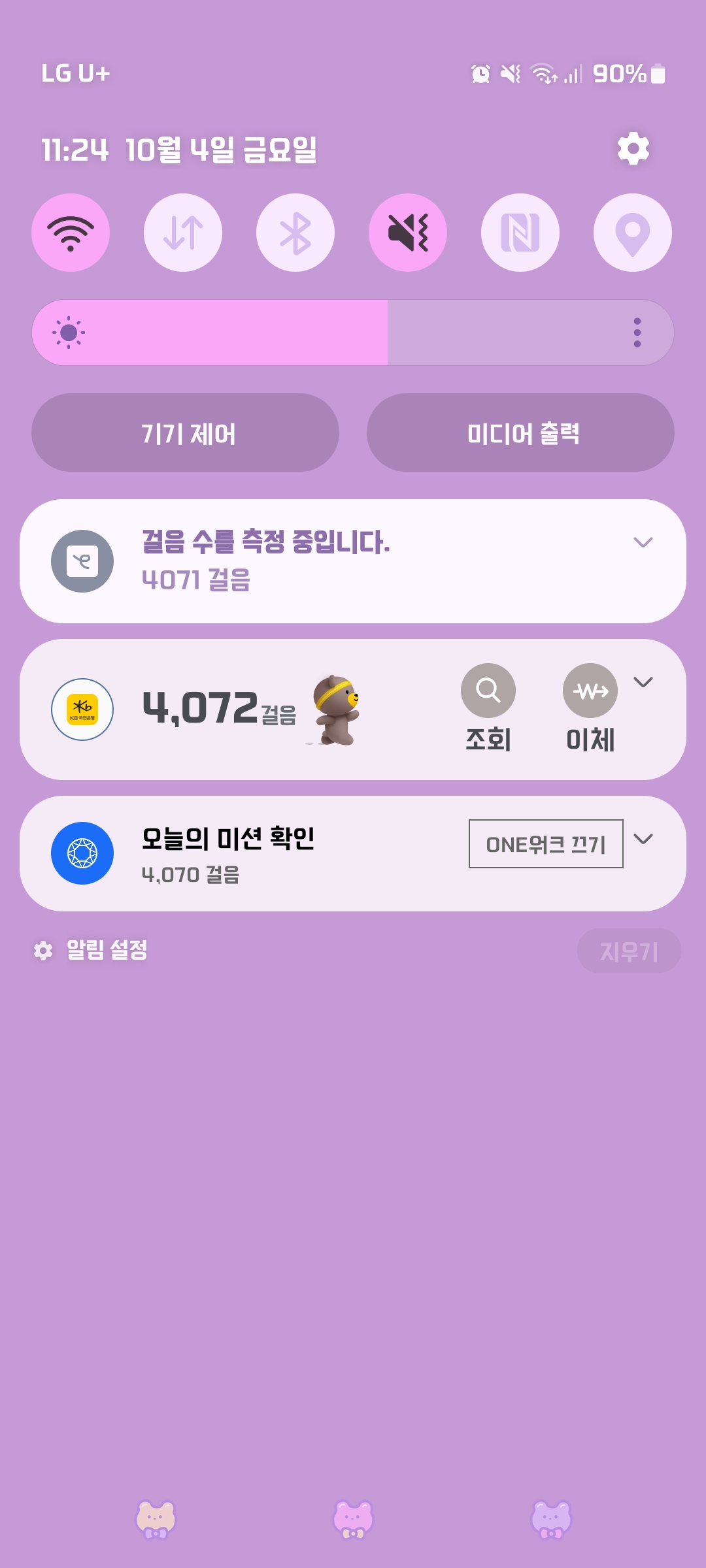Expand the 걸음 수를 측정 중입니다 notification
Screen dimensions: 706x1568
(643, 542)
